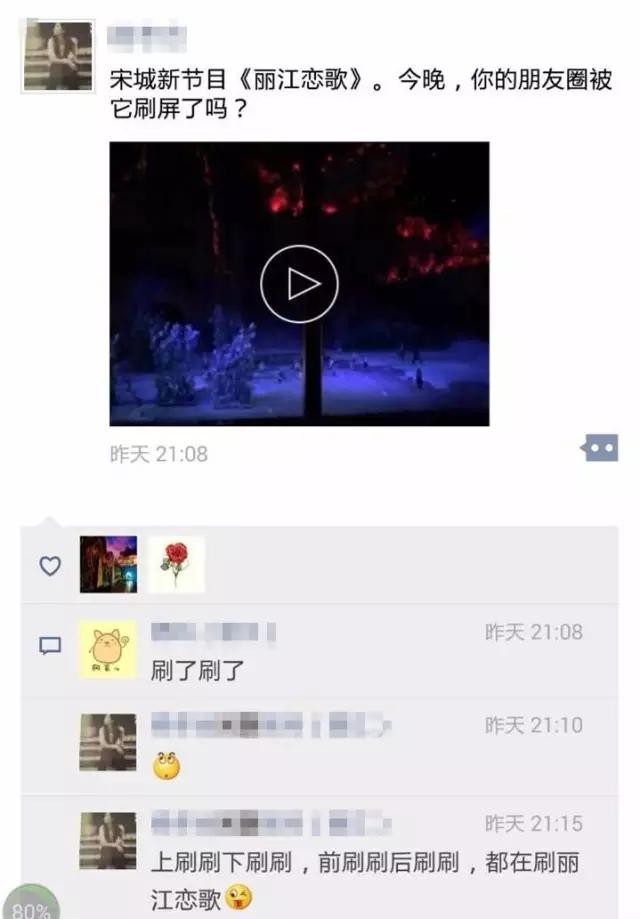Open the post author's profile picture
Screen dimensions: 640x919
58,56
